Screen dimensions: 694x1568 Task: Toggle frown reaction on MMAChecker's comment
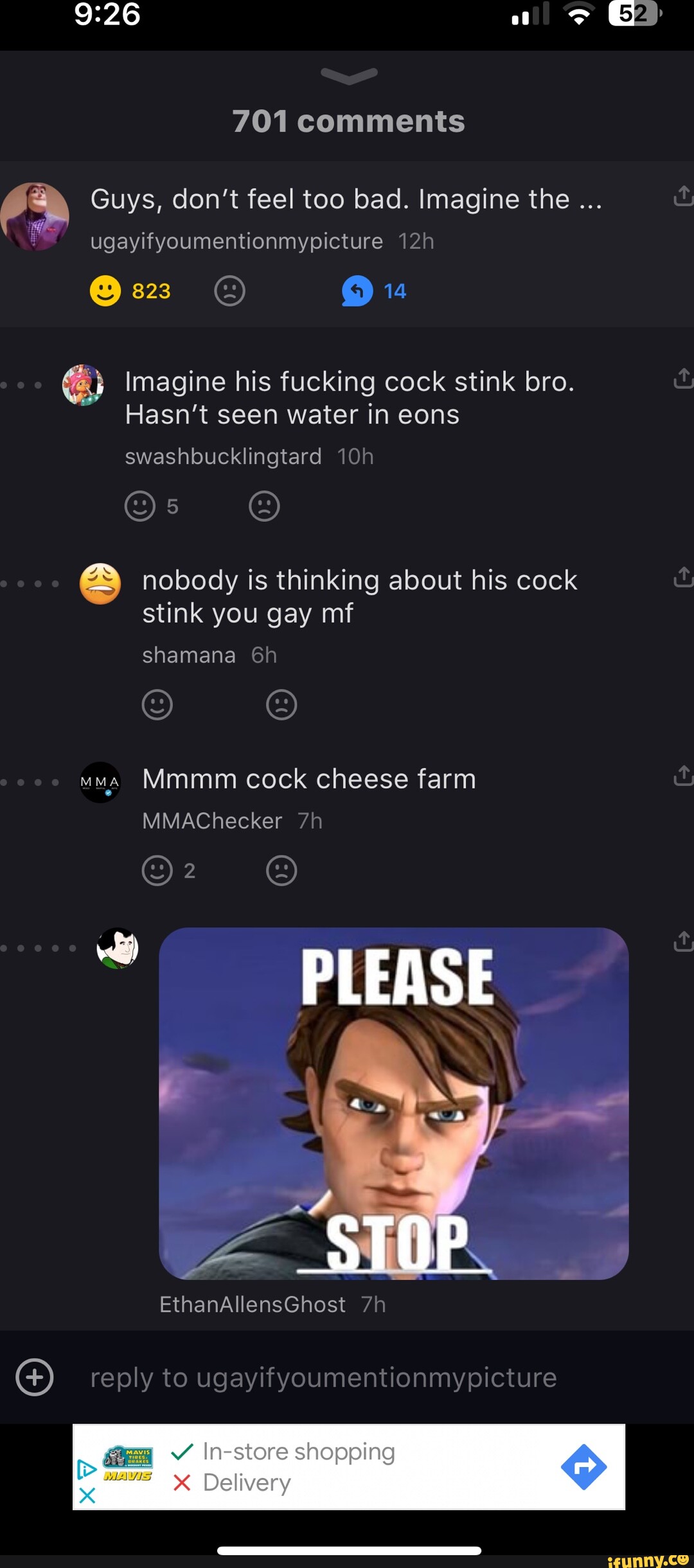[x=281, y=871]
